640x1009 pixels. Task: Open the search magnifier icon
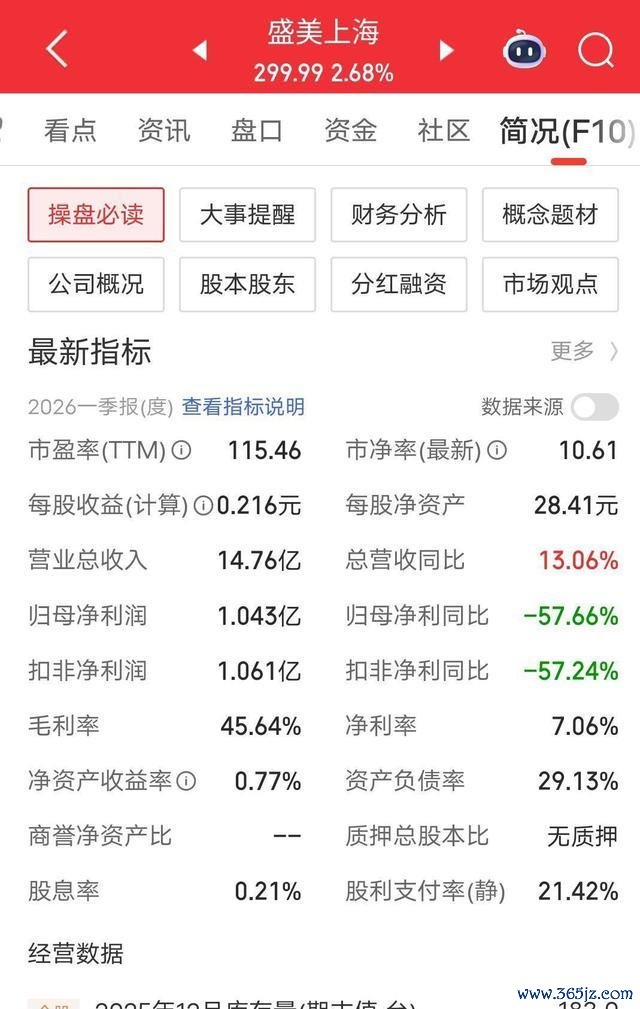point(596,50)
